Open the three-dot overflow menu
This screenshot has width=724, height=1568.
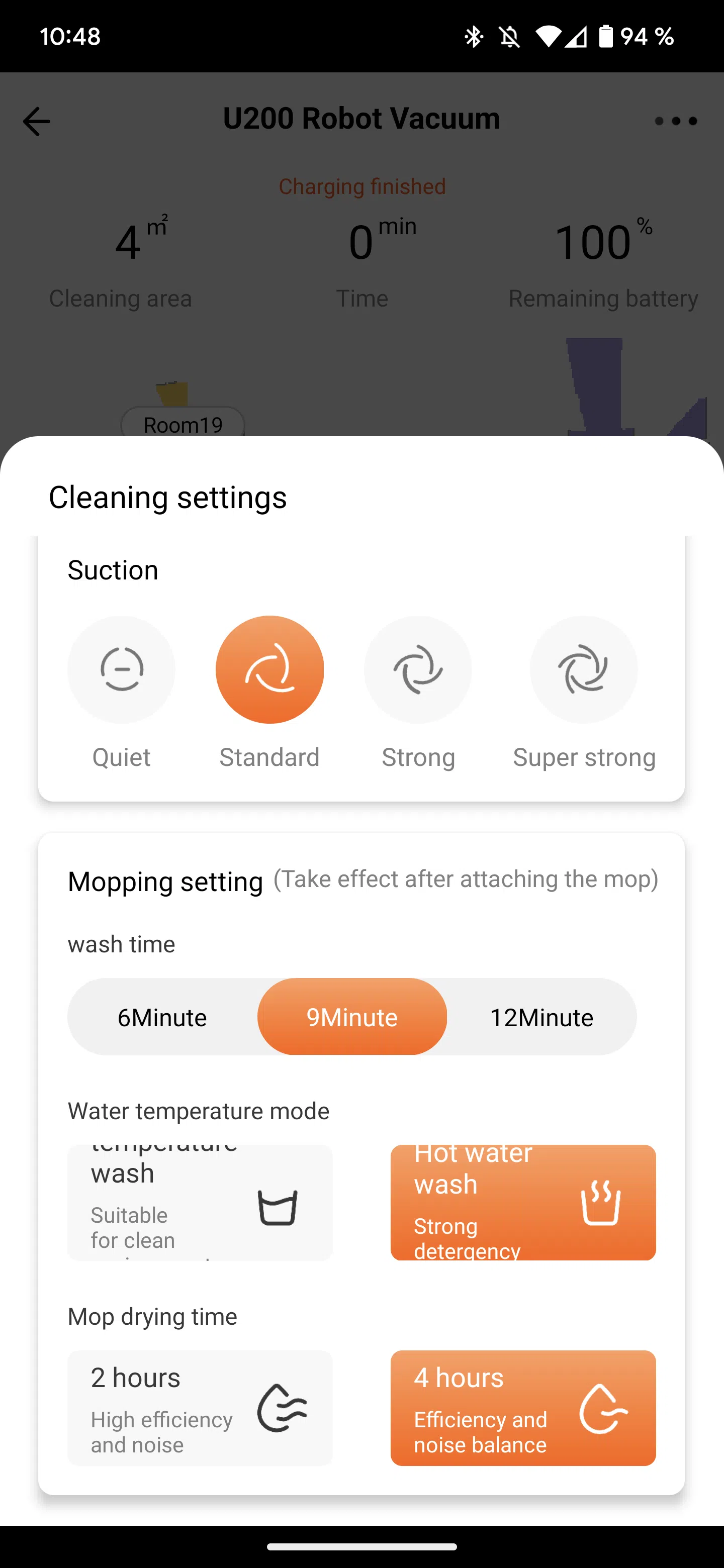(x=675, y=121)
